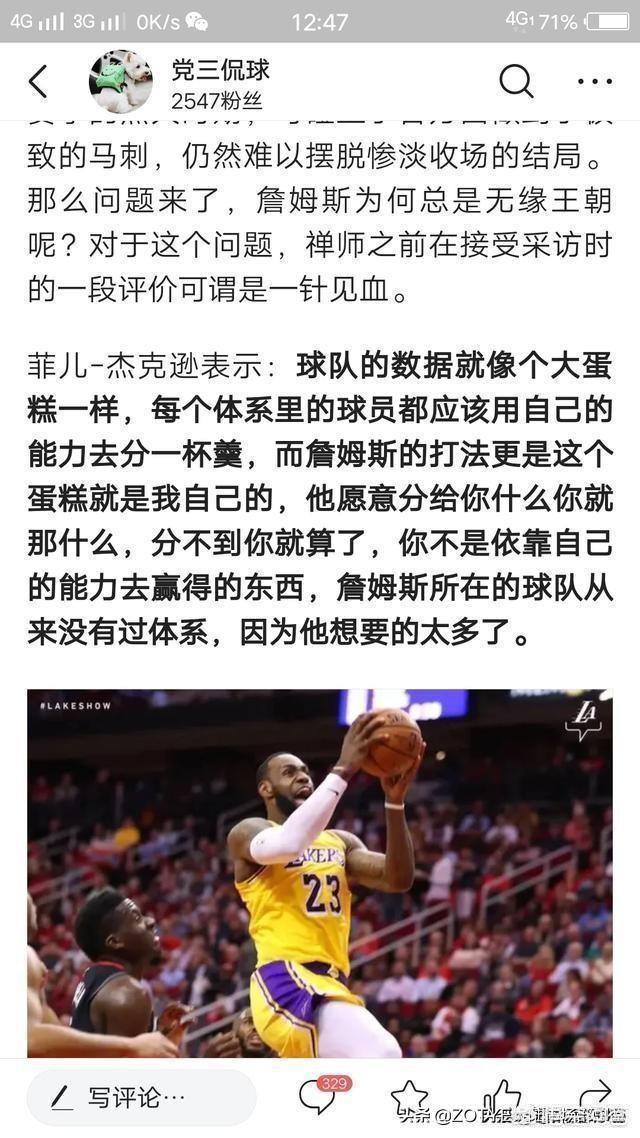Image resolution: width=640 pixels, height=1138 pixels.
Task: Open the three-dot overflow menu
Action: (594, 82)
